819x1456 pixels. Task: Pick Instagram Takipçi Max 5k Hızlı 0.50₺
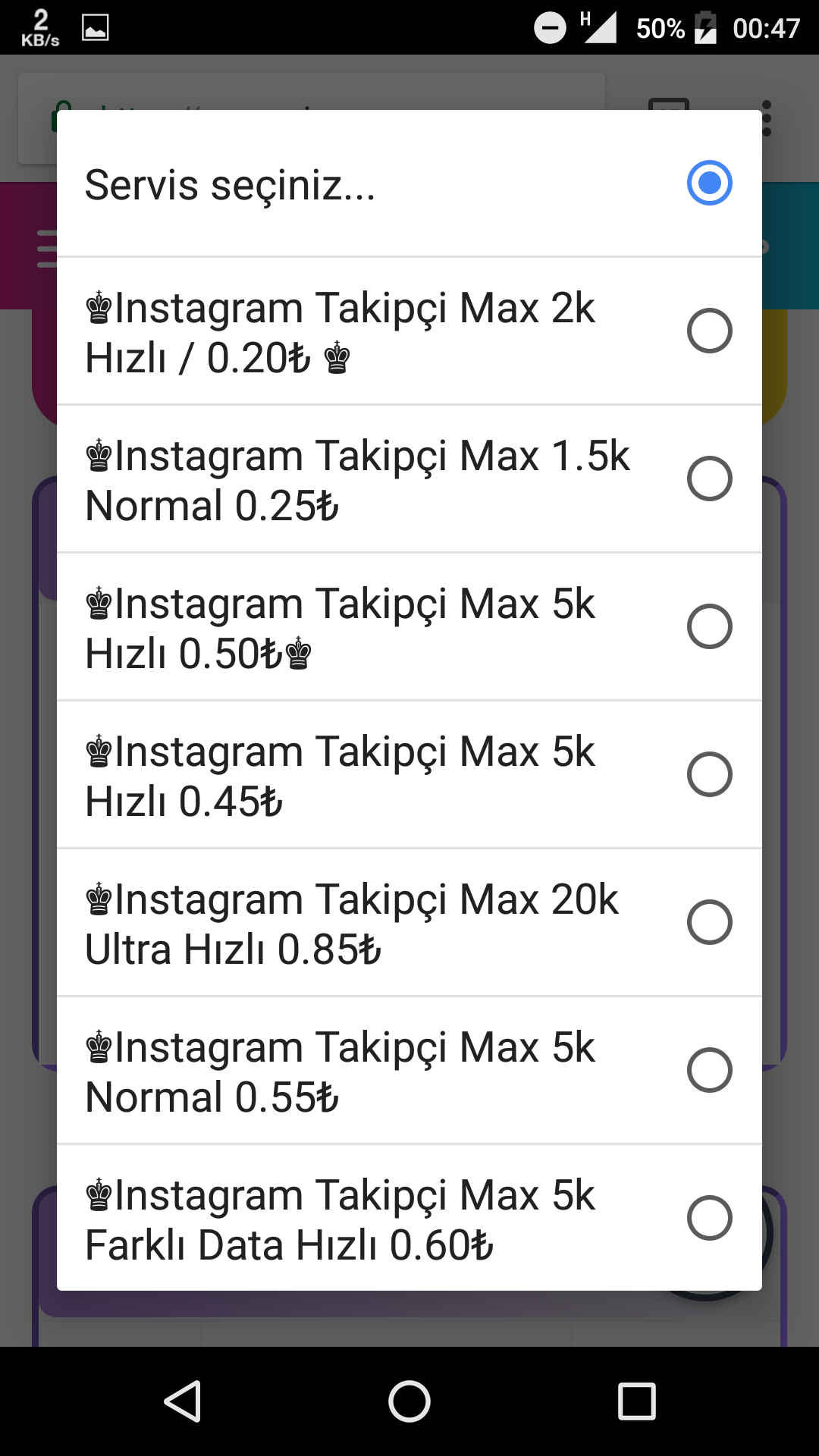point(409,627)
